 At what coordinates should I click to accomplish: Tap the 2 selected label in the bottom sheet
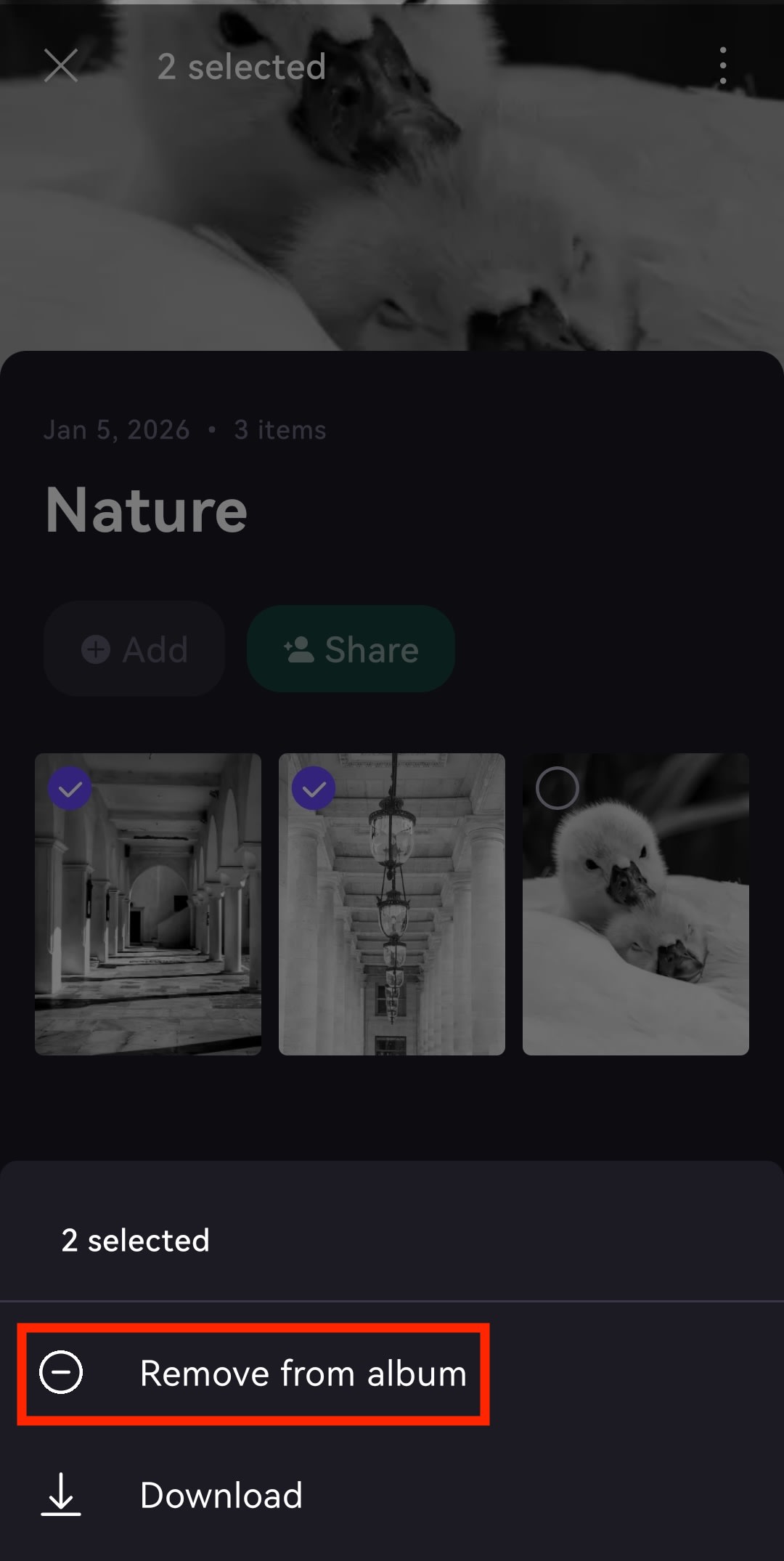point(136,1239)
